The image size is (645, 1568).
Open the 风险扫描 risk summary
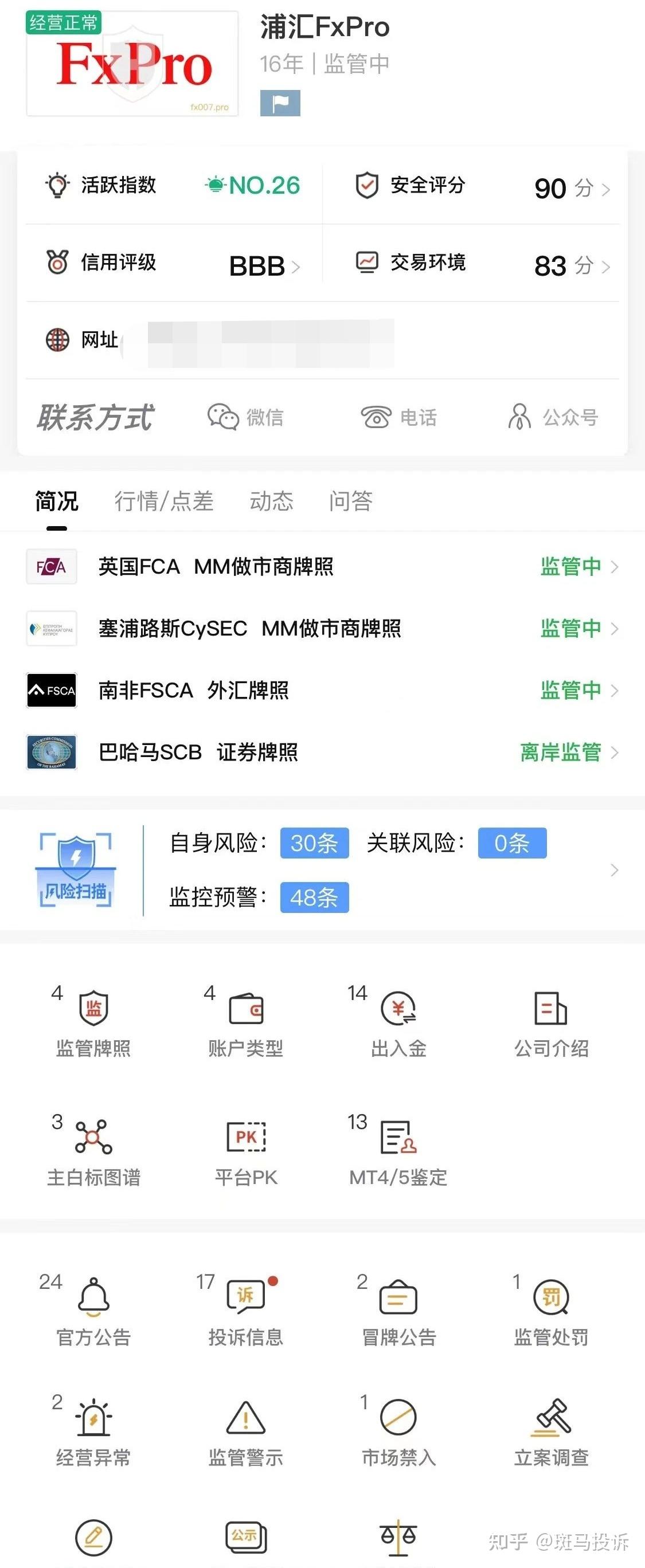pos(322,870)
